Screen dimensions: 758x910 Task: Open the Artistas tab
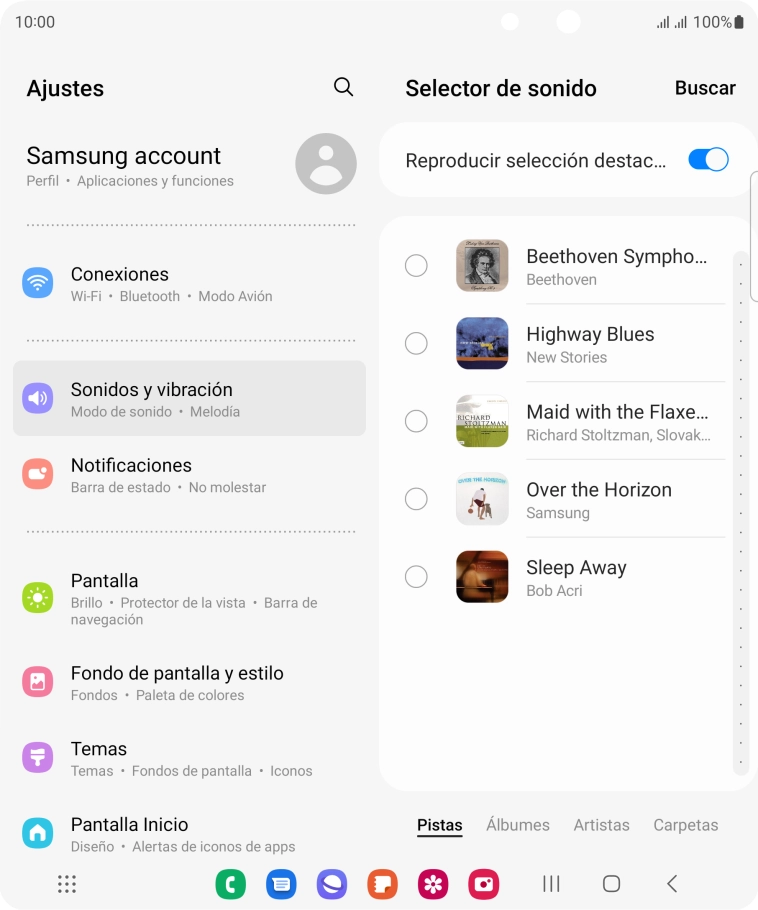[602, 825]
